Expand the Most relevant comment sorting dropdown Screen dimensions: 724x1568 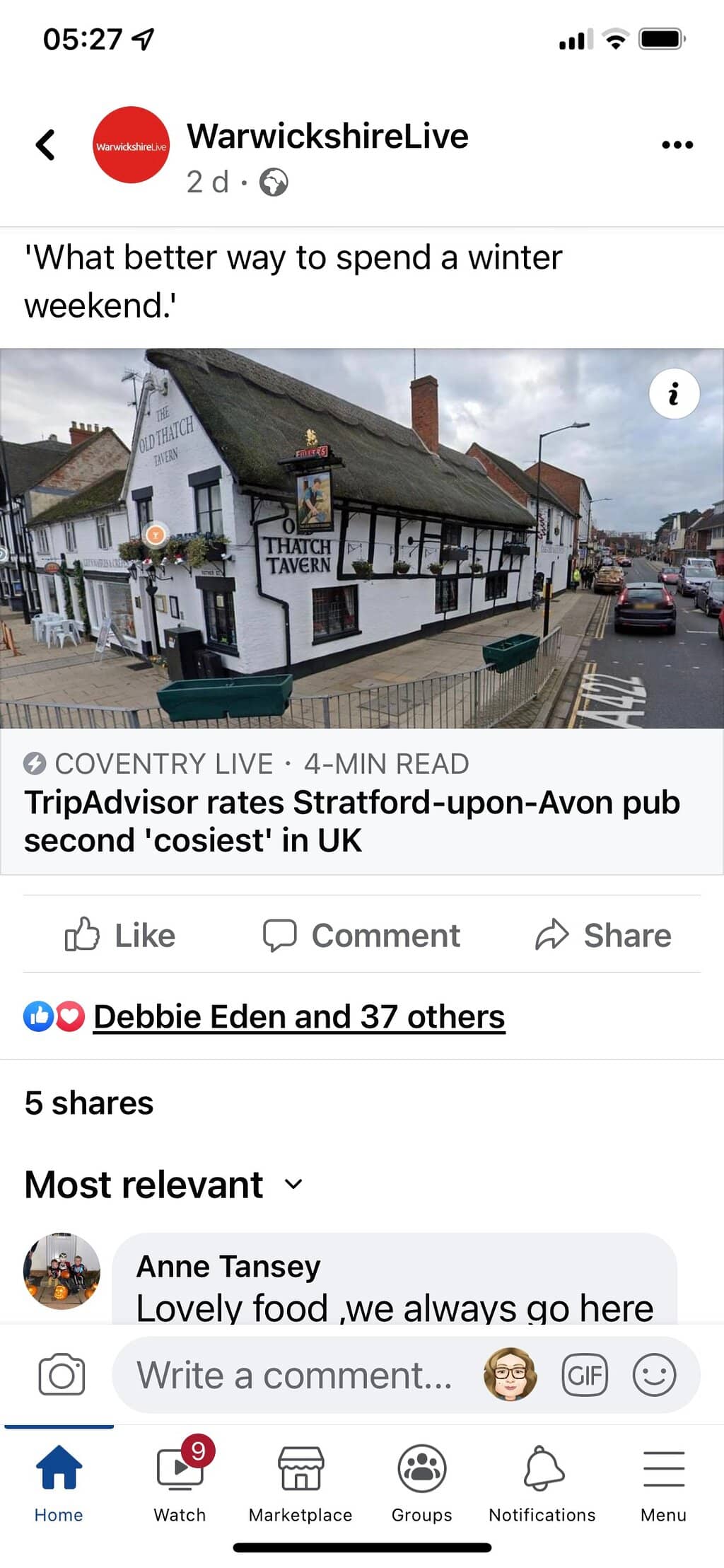click(x=293, y=1184)
